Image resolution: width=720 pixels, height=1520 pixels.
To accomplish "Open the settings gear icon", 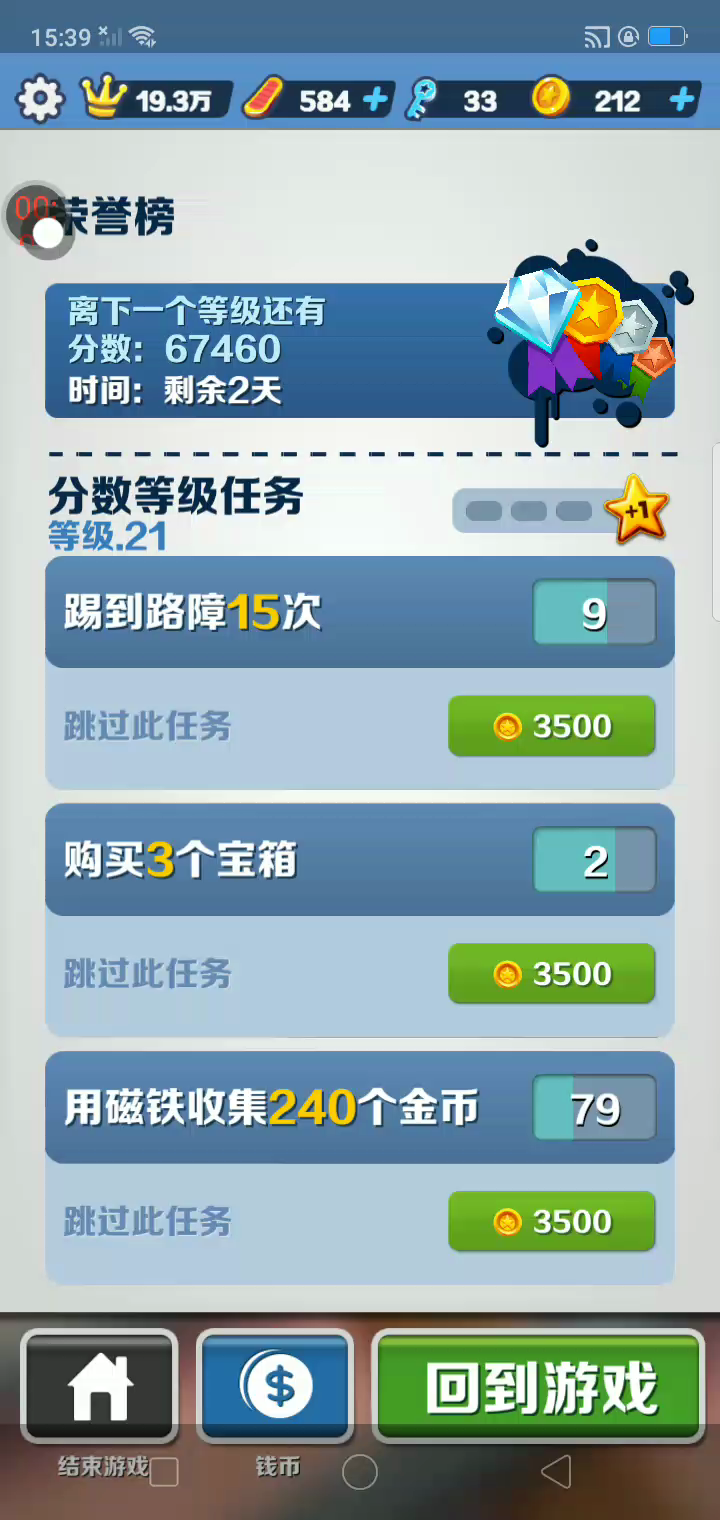I will click(x=40, y=100).
